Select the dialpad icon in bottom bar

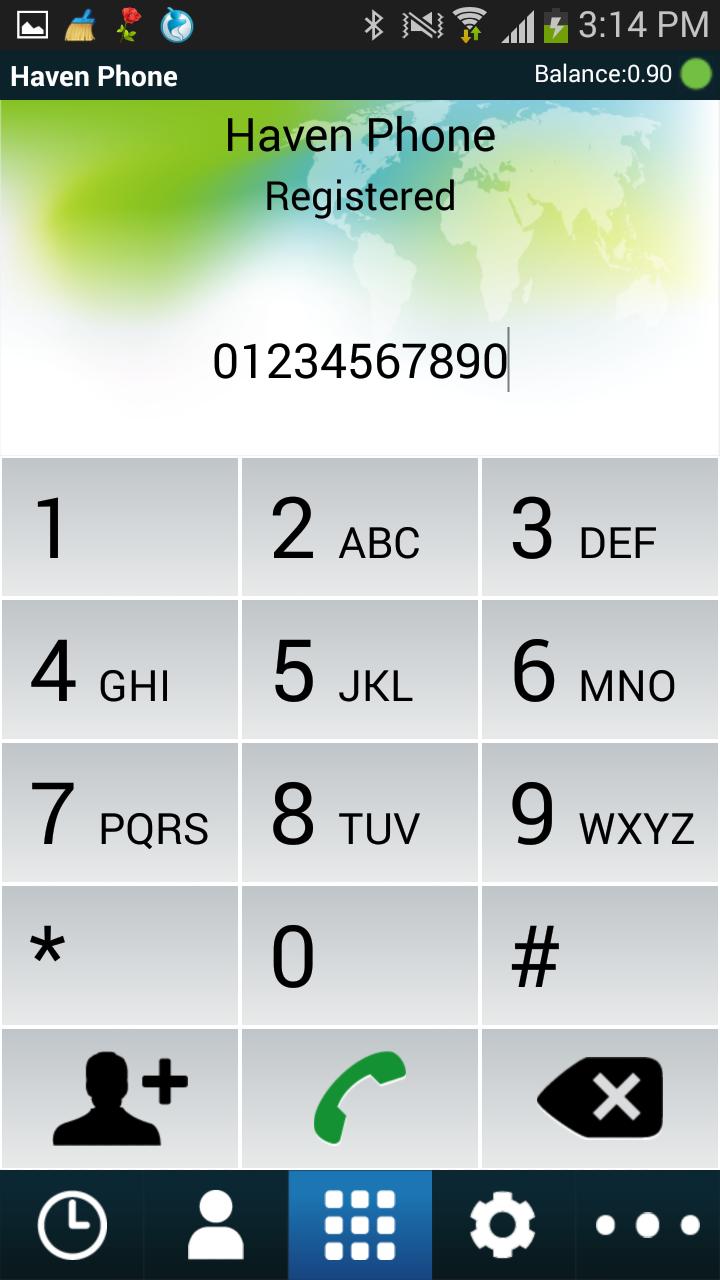coord(360,1222)
